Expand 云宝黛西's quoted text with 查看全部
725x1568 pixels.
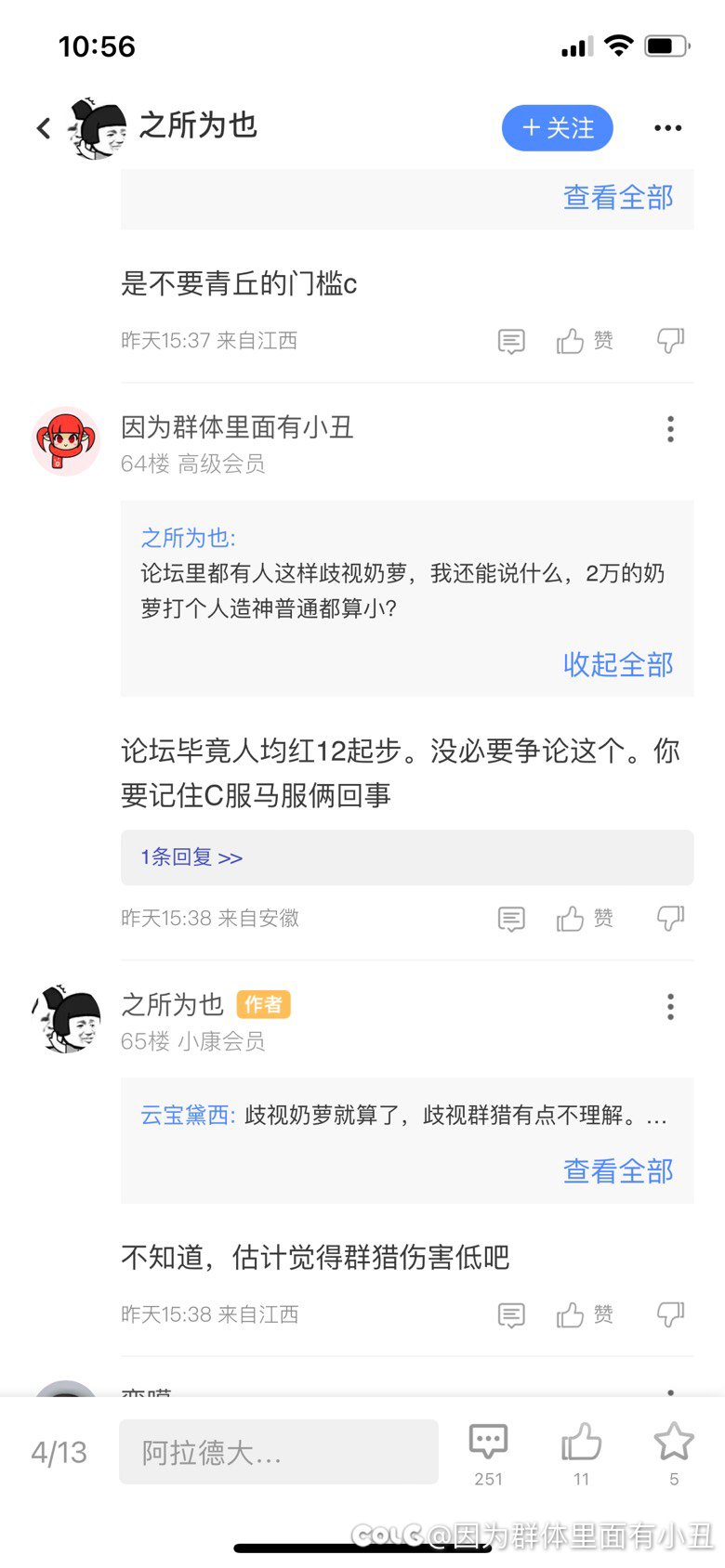coord(618,1171)
